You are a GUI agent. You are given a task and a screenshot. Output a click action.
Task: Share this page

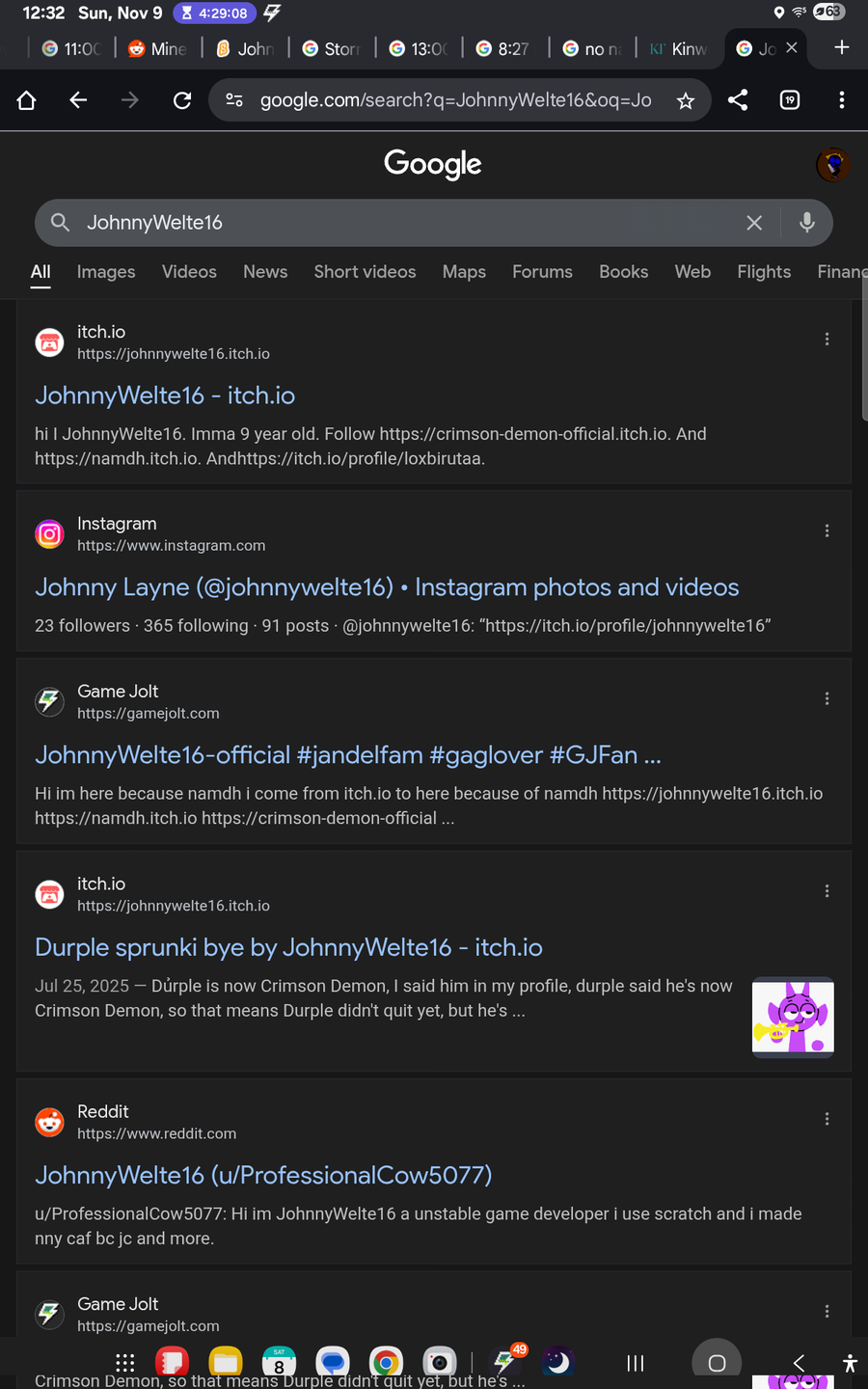click(738, 100)
